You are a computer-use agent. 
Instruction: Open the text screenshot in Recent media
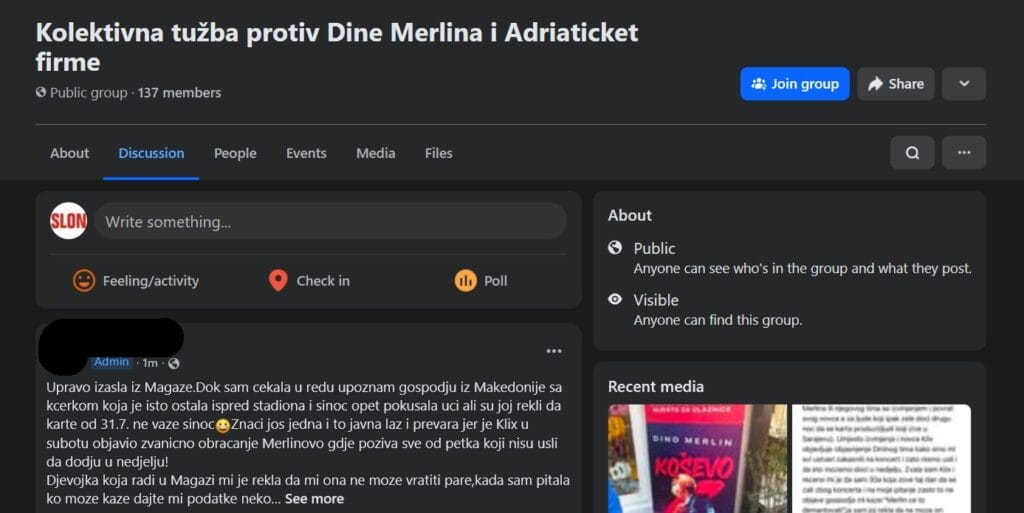tap(881, 458)
